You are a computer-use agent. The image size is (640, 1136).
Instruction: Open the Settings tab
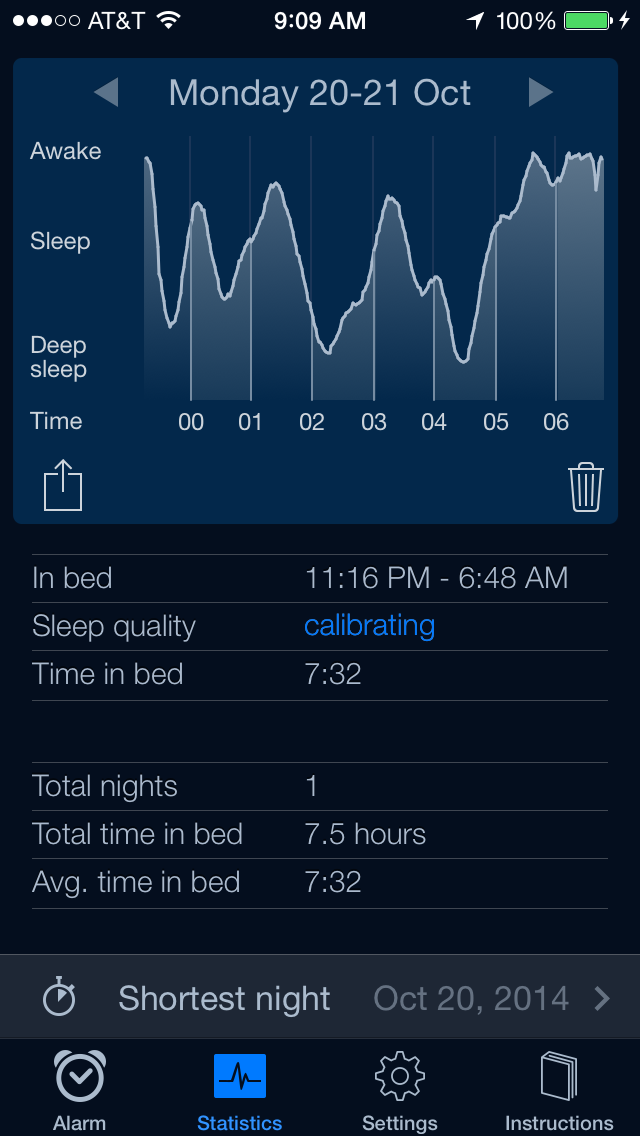click(400, 1091)
